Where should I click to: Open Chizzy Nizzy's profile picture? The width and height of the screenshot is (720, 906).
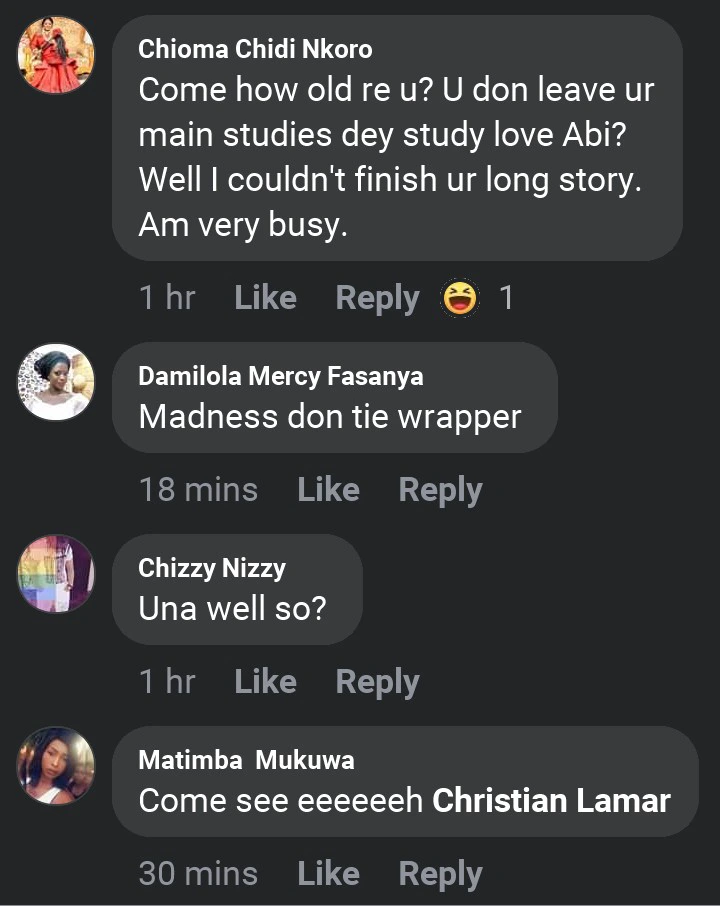pos(56,573)
